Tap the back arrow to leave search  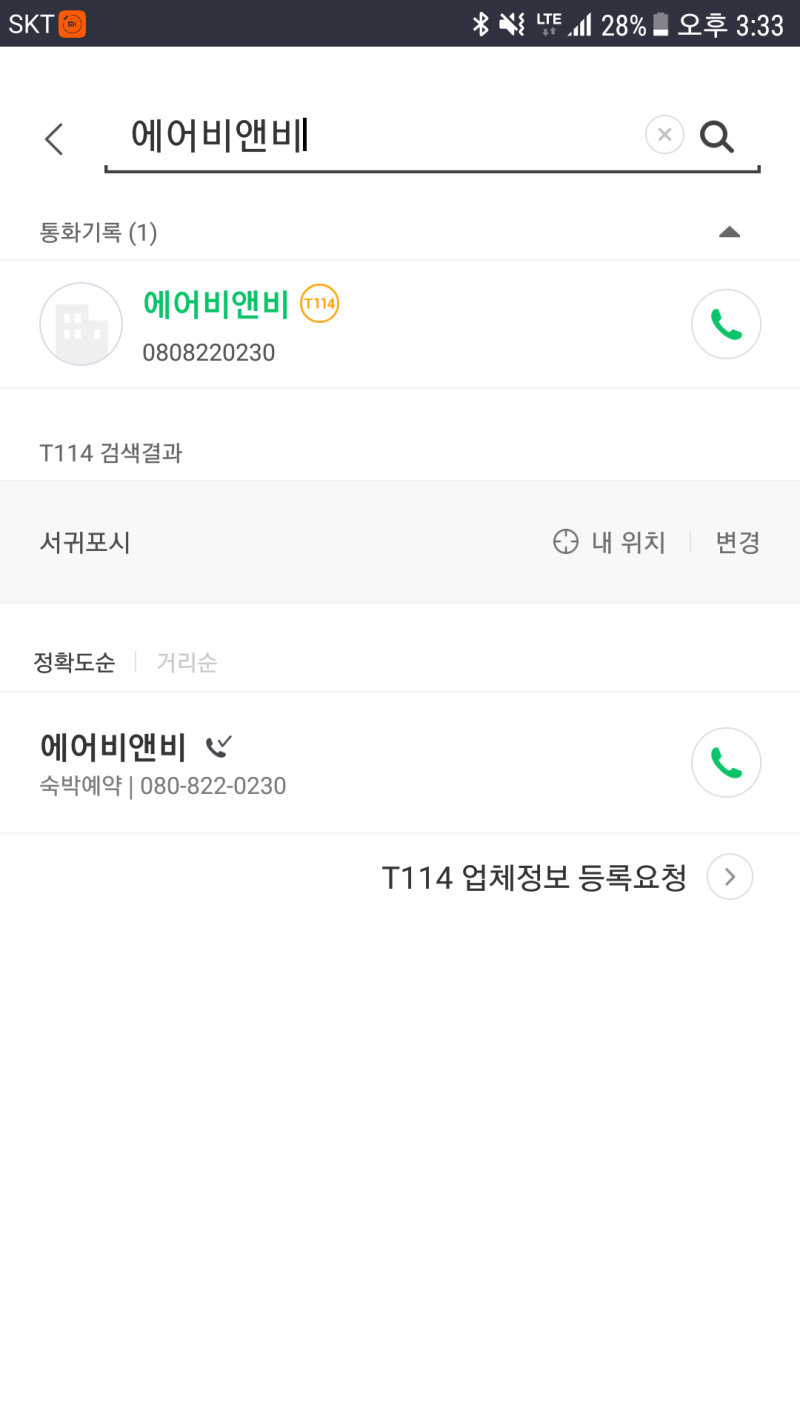click(52, 139)
